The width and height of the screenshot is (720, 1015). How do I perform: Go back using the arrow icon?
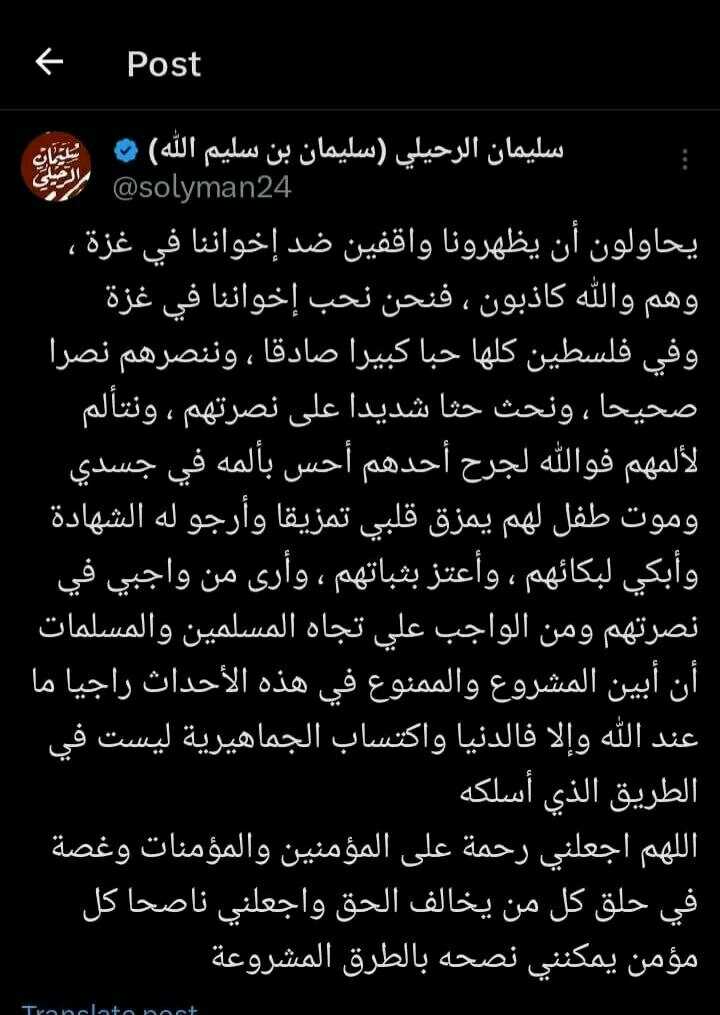click(x=49, y=62)
